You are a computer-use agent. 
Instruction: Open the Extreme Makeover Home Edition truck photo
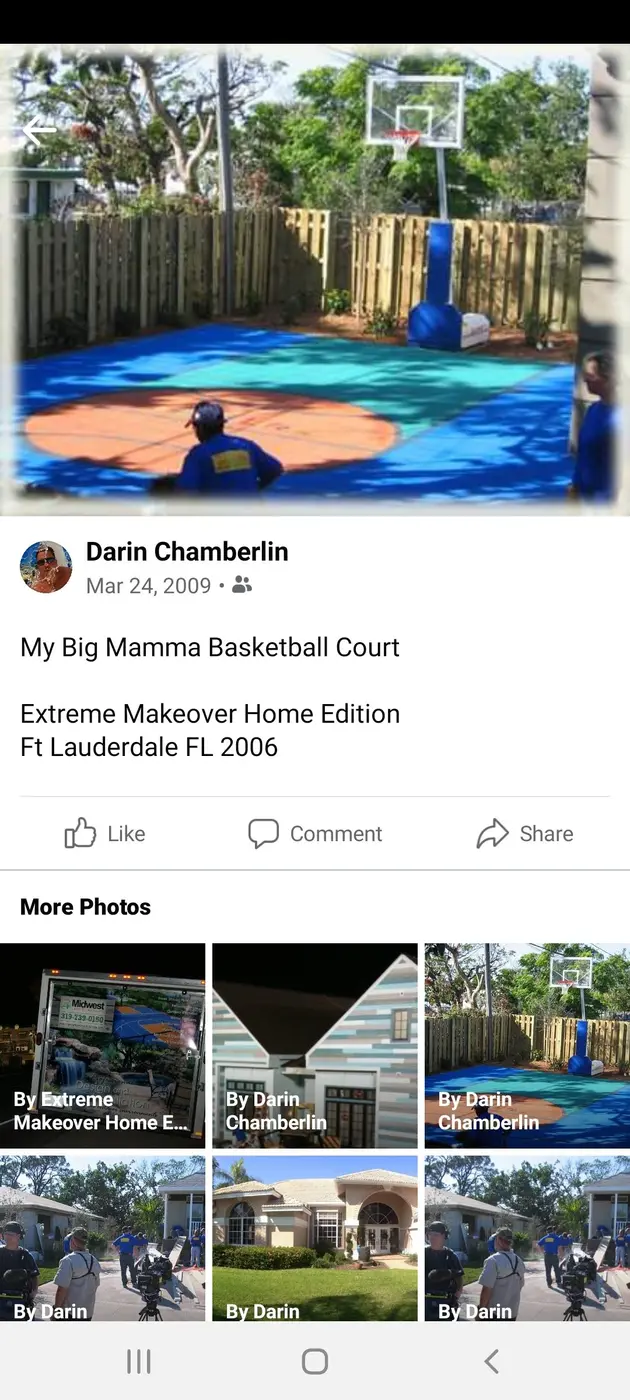click(102, 1046)
